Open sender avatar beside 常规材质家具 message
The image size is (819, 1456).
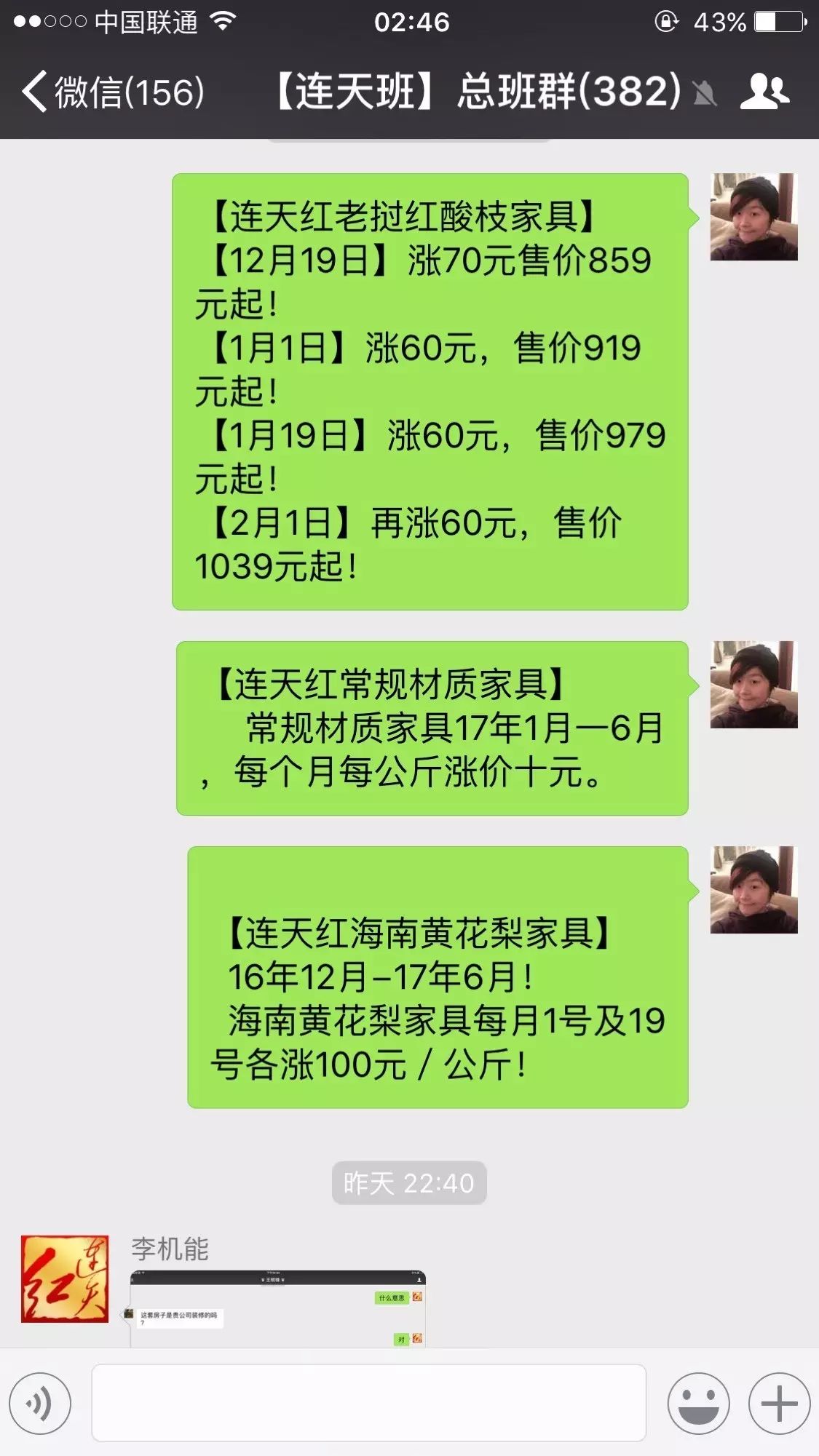(x=753, y=685)
